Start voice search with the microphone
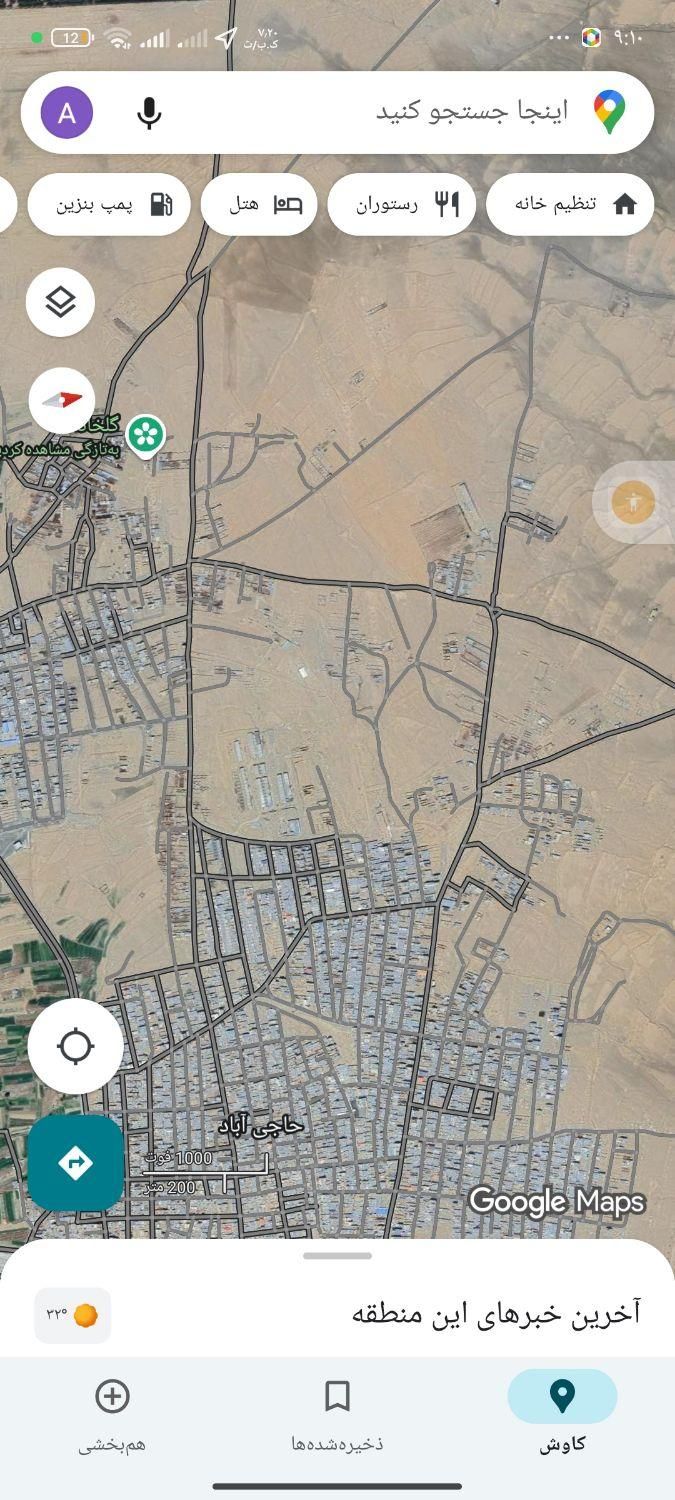 point(149,112)
